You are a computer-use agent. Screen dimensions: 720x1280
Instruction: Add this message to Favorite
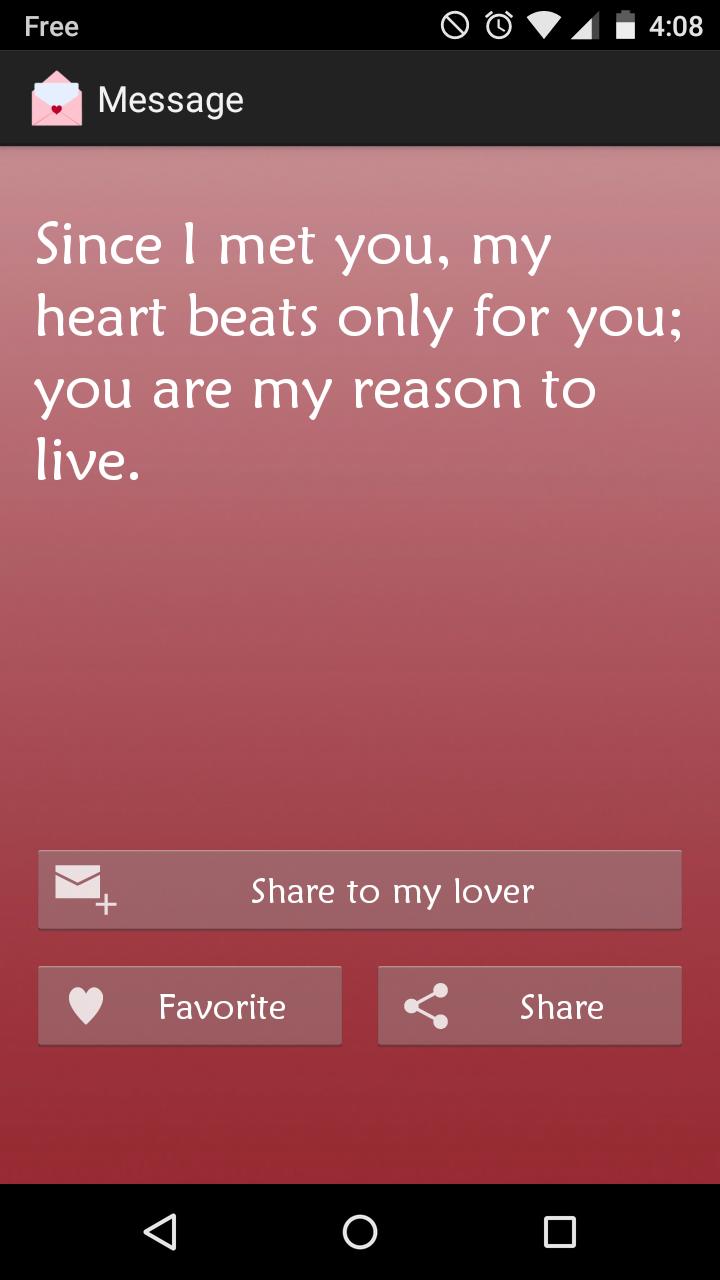coord(190,1006)
